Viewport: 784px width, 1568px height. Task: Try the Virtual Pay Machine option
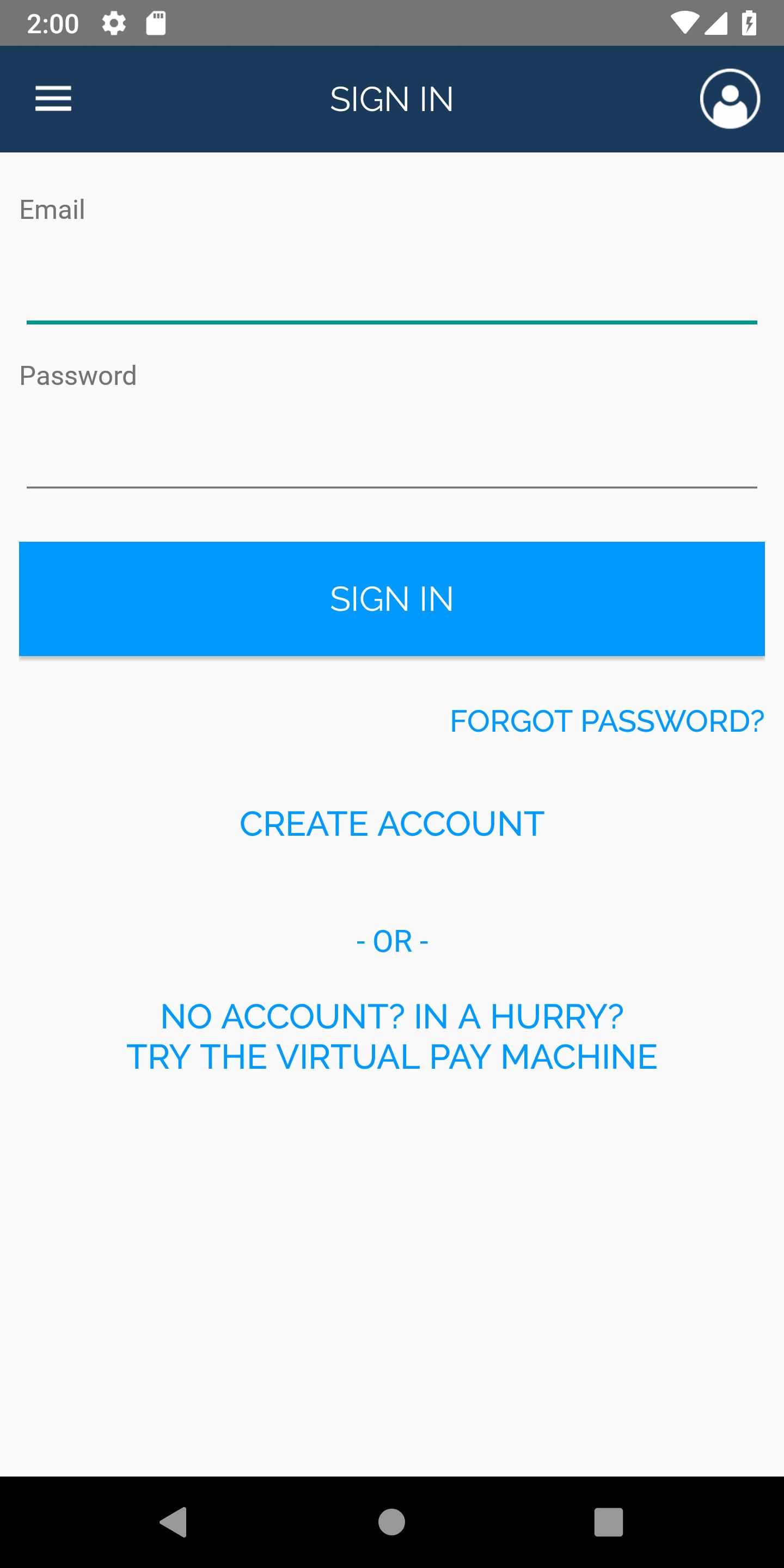click(391, 1036)
